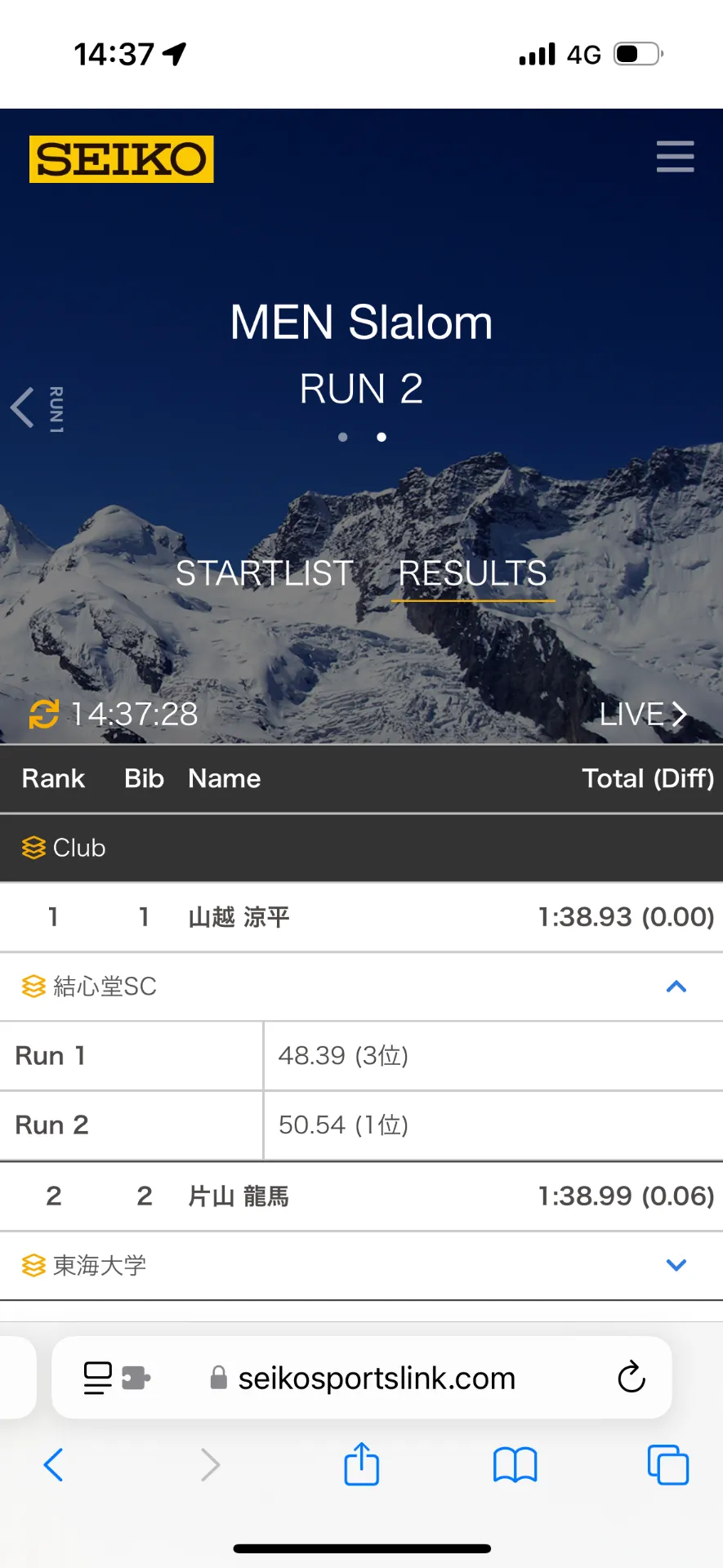Tap the address bar URL

[x=376, y=1379]
